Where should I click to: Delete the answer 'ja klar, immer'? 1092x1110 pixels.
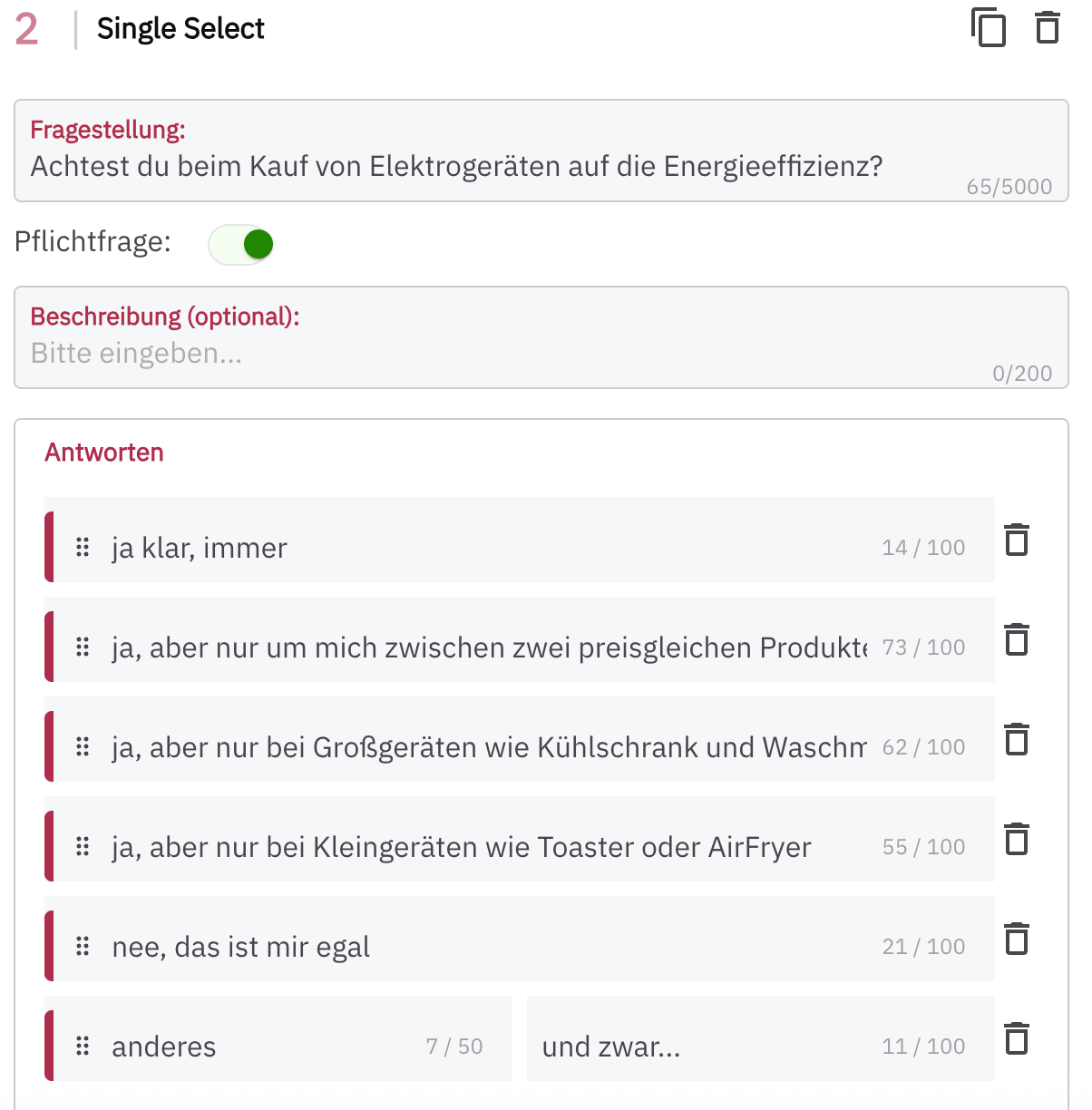[1017, 540]
